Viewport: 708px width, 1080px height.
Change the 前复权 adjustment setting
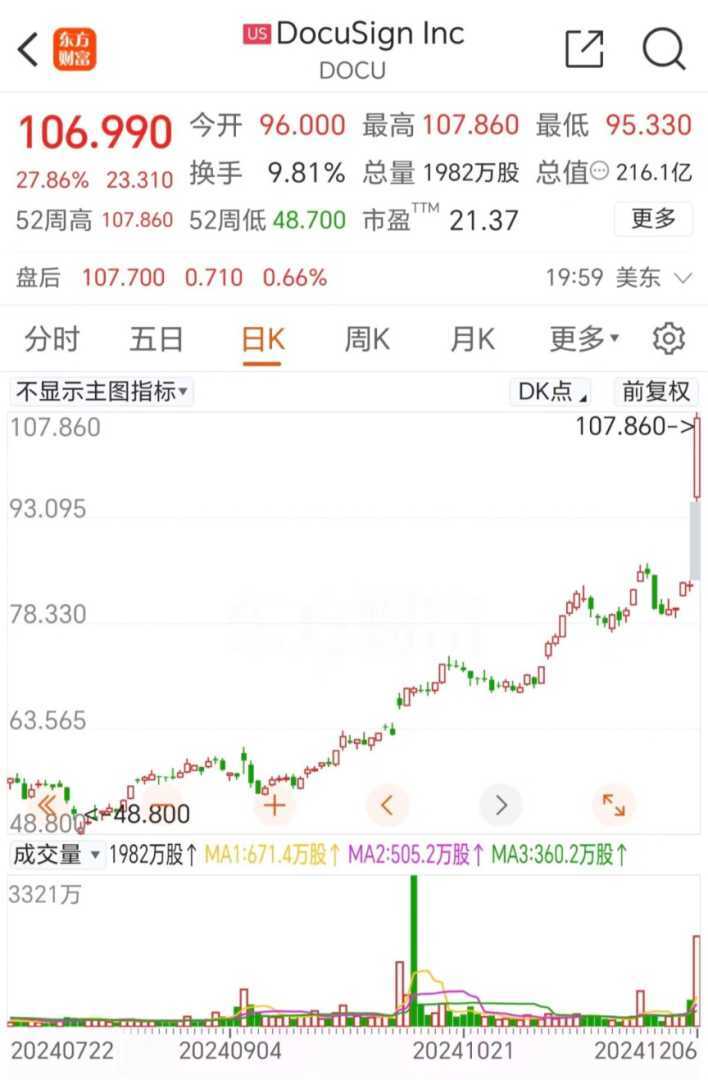click(655, 391)
